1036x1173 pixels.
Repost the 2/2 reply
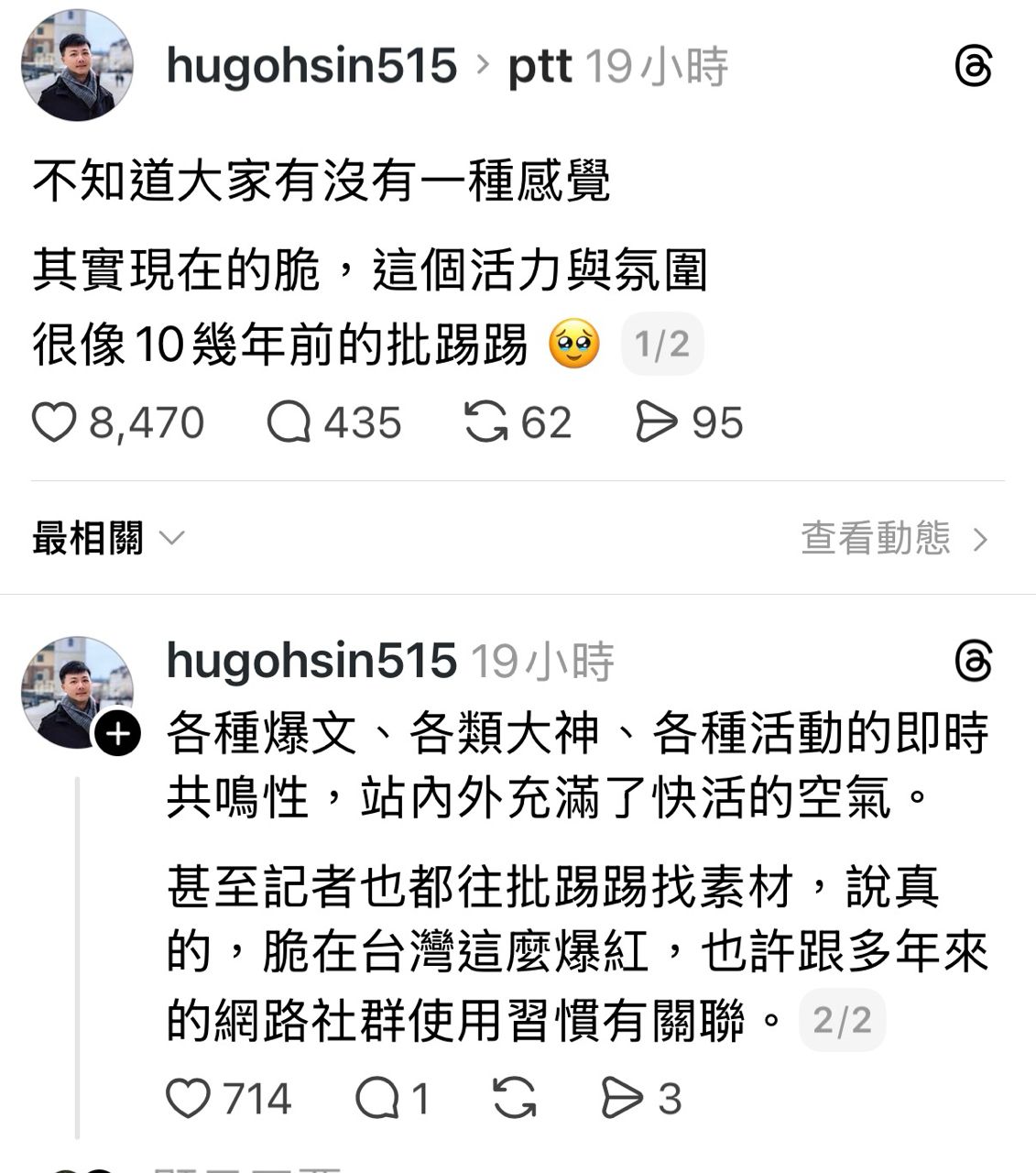pyautogui.click(x=514, y=1099)
